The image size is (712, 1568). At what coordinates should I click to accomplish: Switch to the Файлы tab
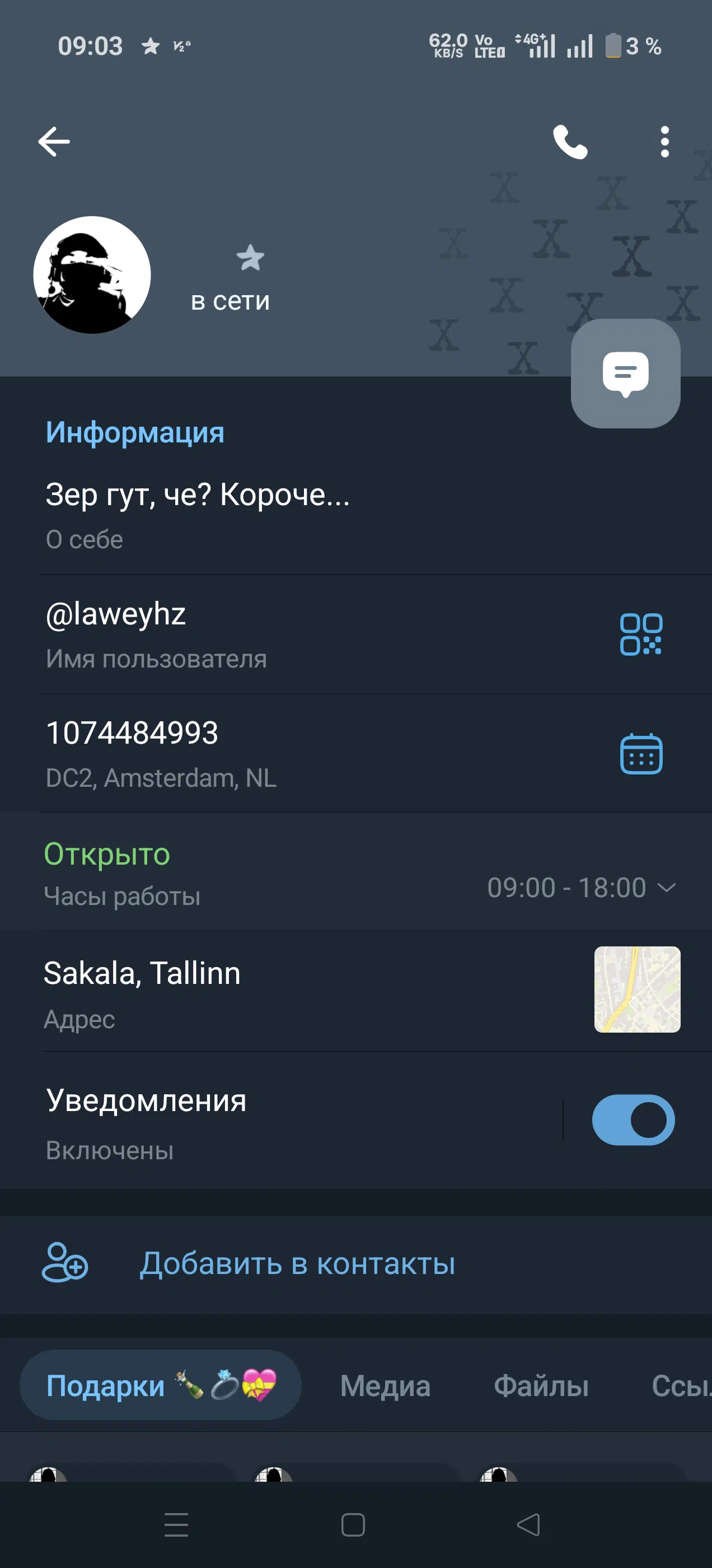(x=541, y=1386)
